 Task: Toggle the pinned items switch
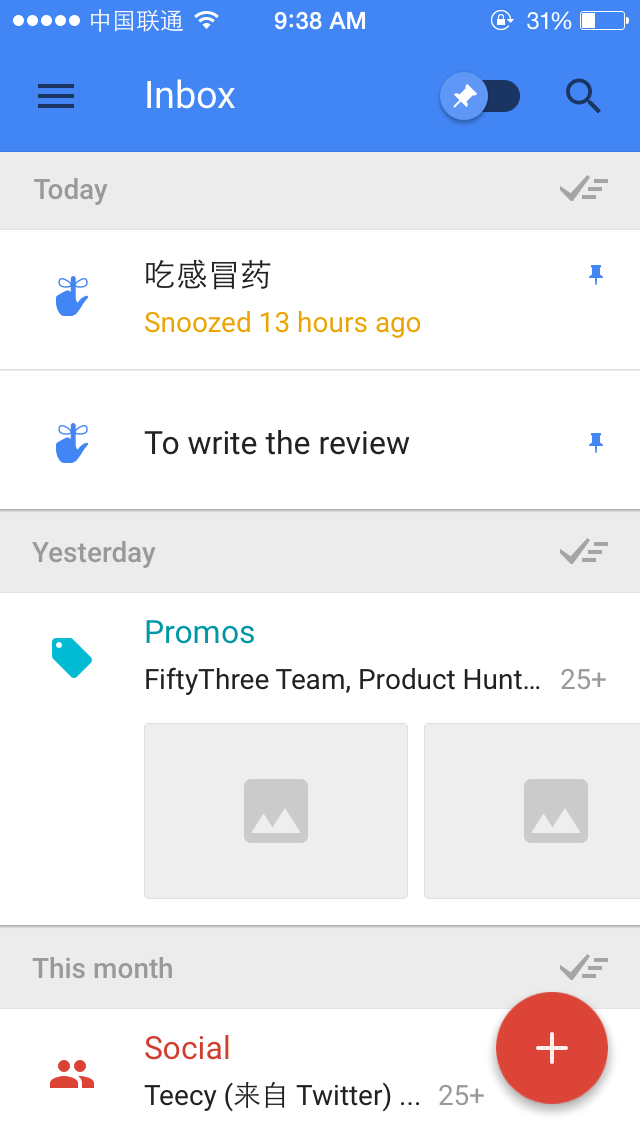pos(480,96)
